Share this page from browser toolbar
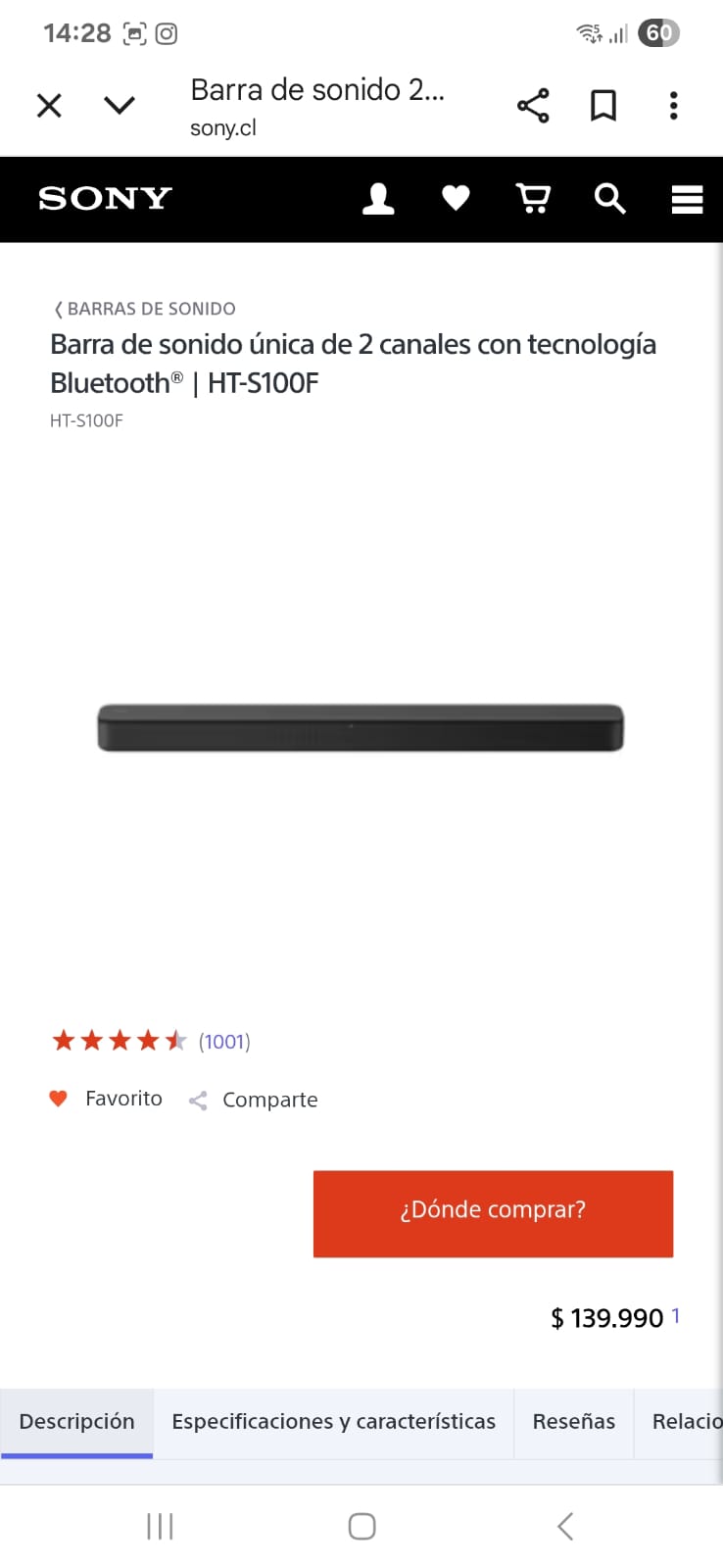 (533, 105)
